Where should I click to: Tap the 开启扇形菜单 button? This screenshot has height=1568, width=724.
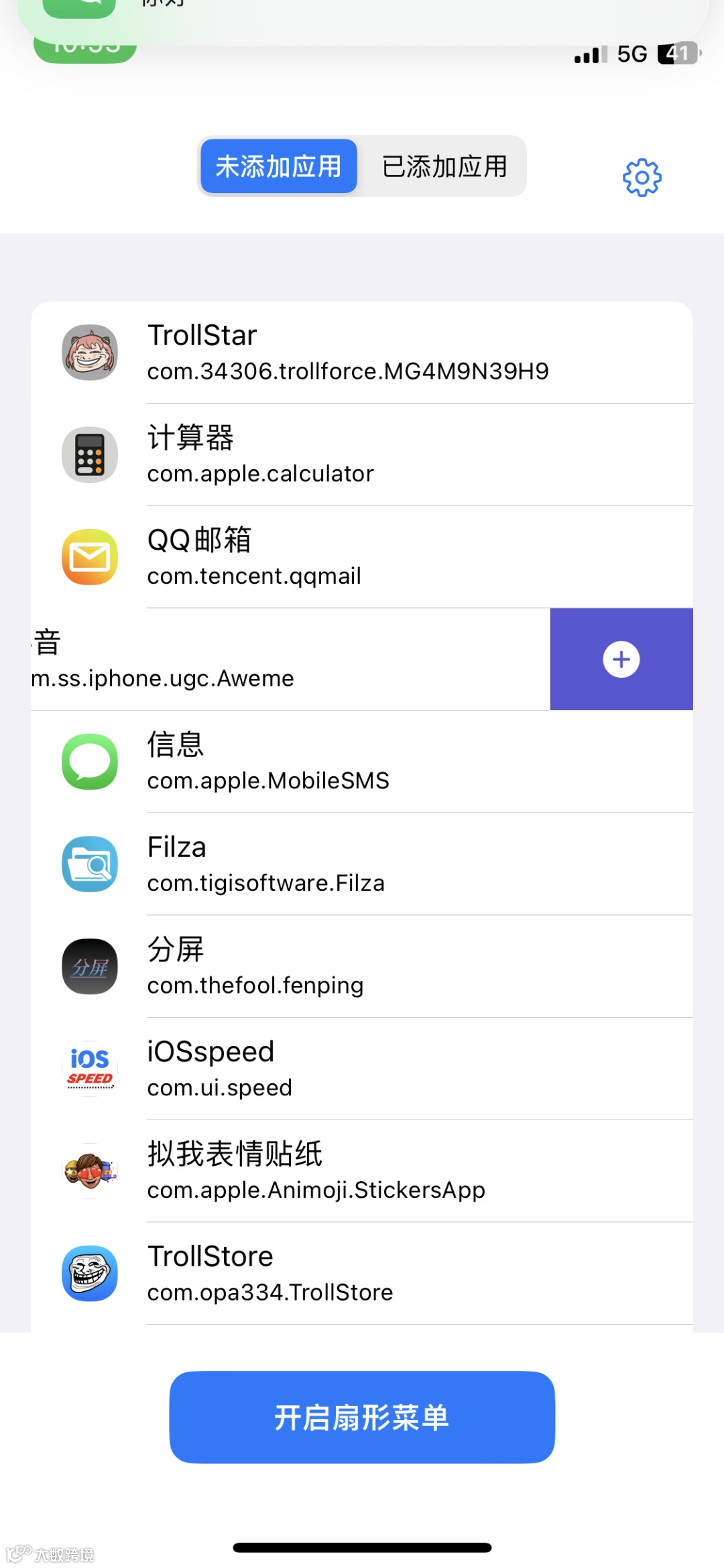[x=362, y=1416]
